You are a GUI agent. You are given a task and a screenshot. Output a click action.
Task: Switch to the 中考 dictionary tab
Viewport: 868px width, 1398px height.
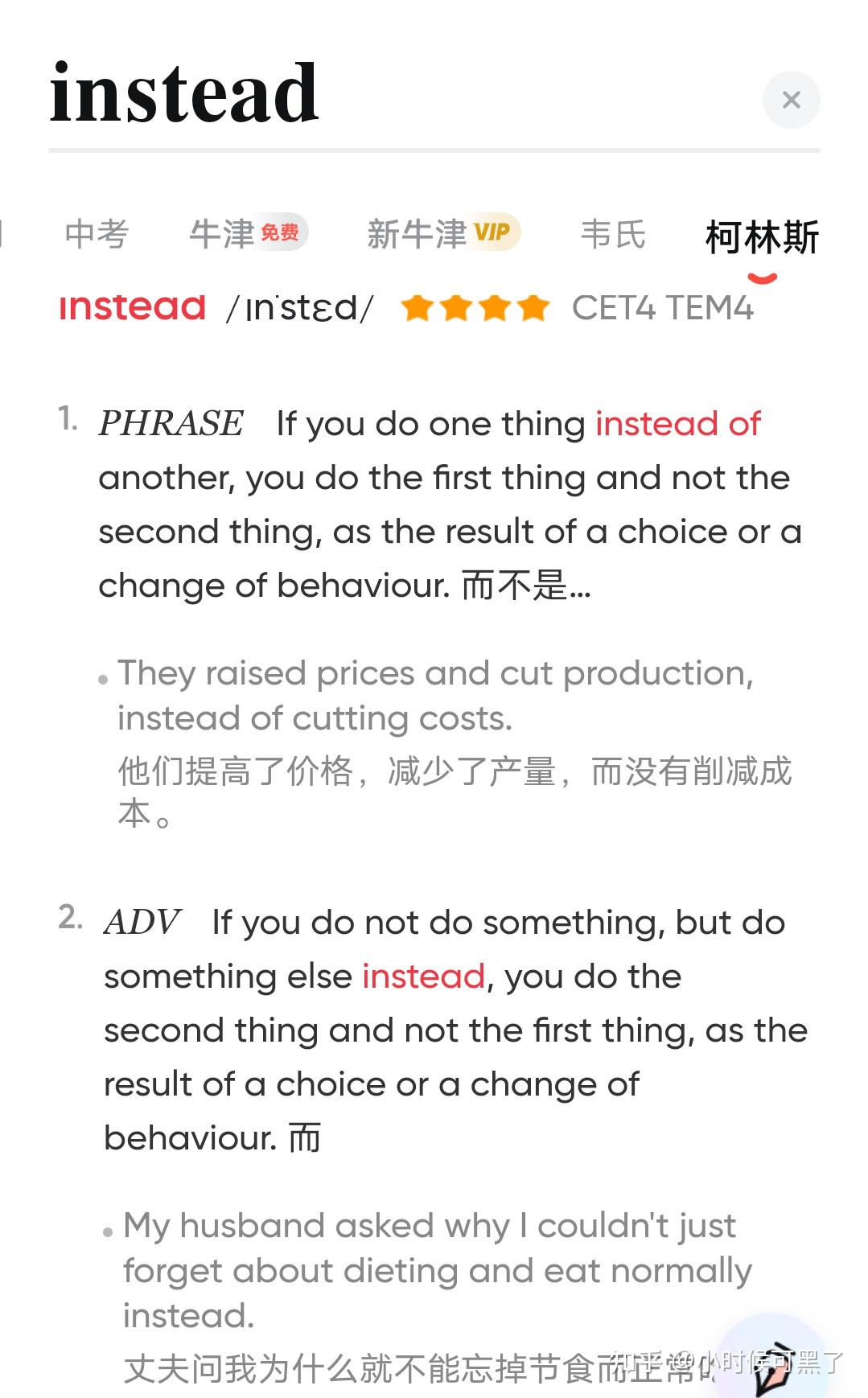click(97, 234)
